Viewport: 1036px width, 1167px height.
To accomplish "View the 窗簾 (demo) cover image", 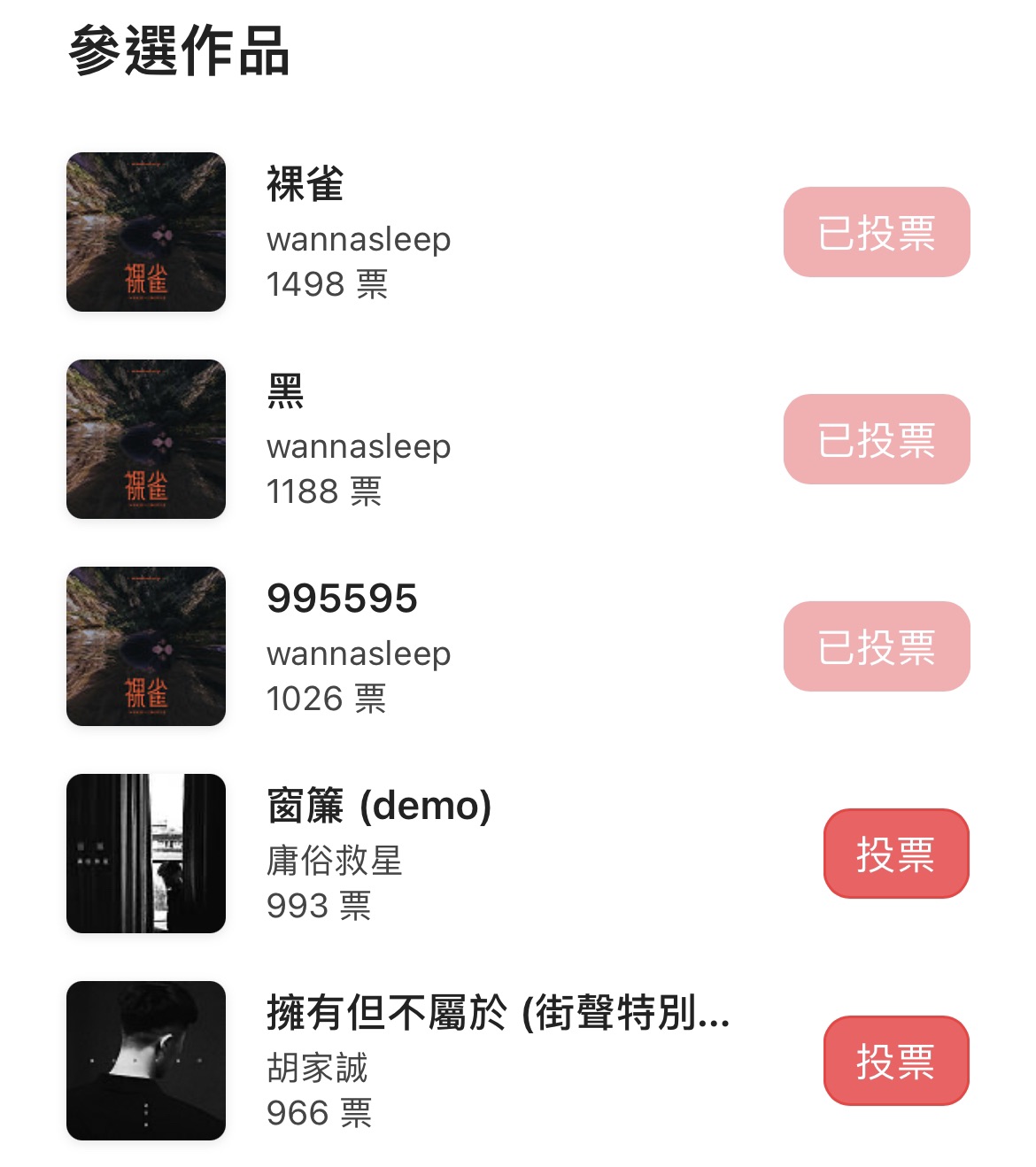I will (x=146, y=854).
